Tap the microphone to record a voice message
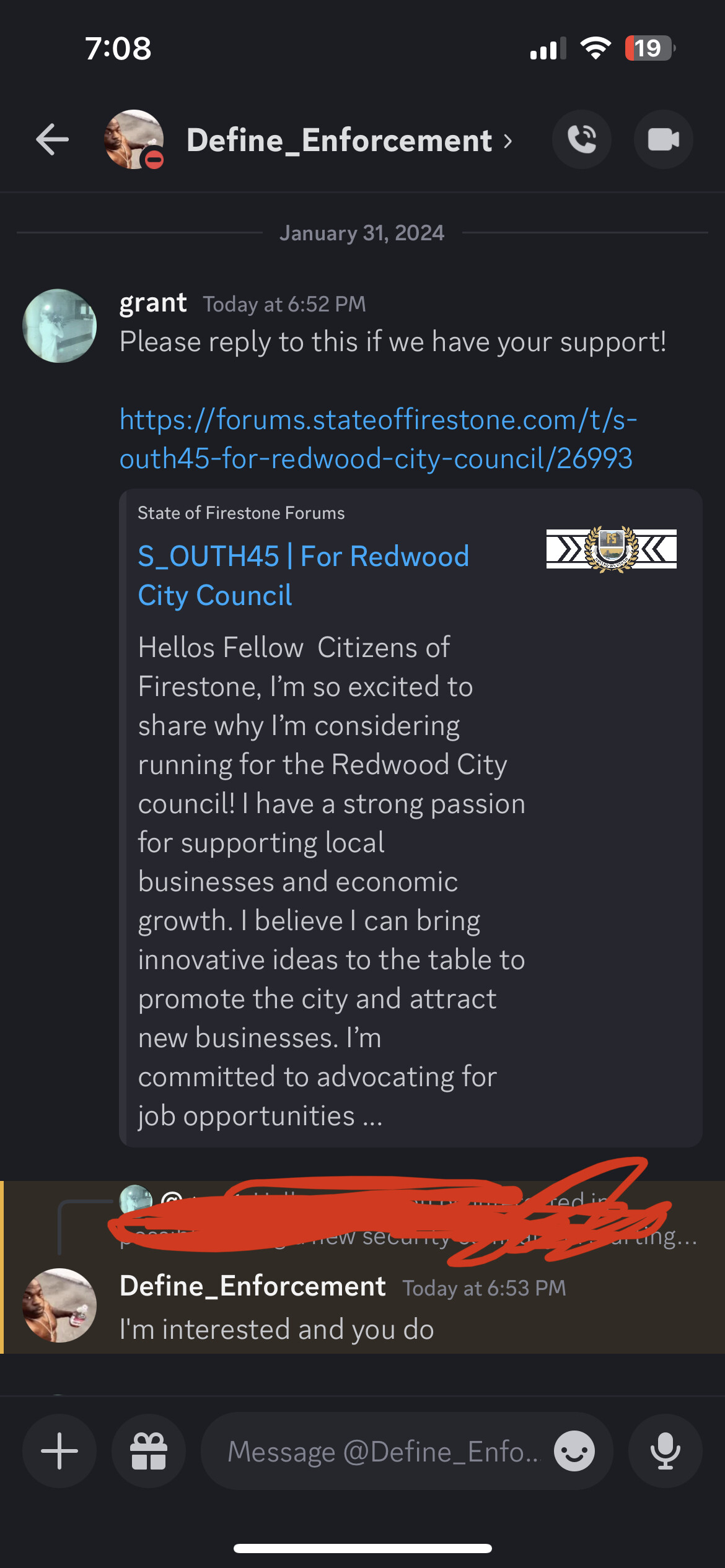 point(666,1451)
